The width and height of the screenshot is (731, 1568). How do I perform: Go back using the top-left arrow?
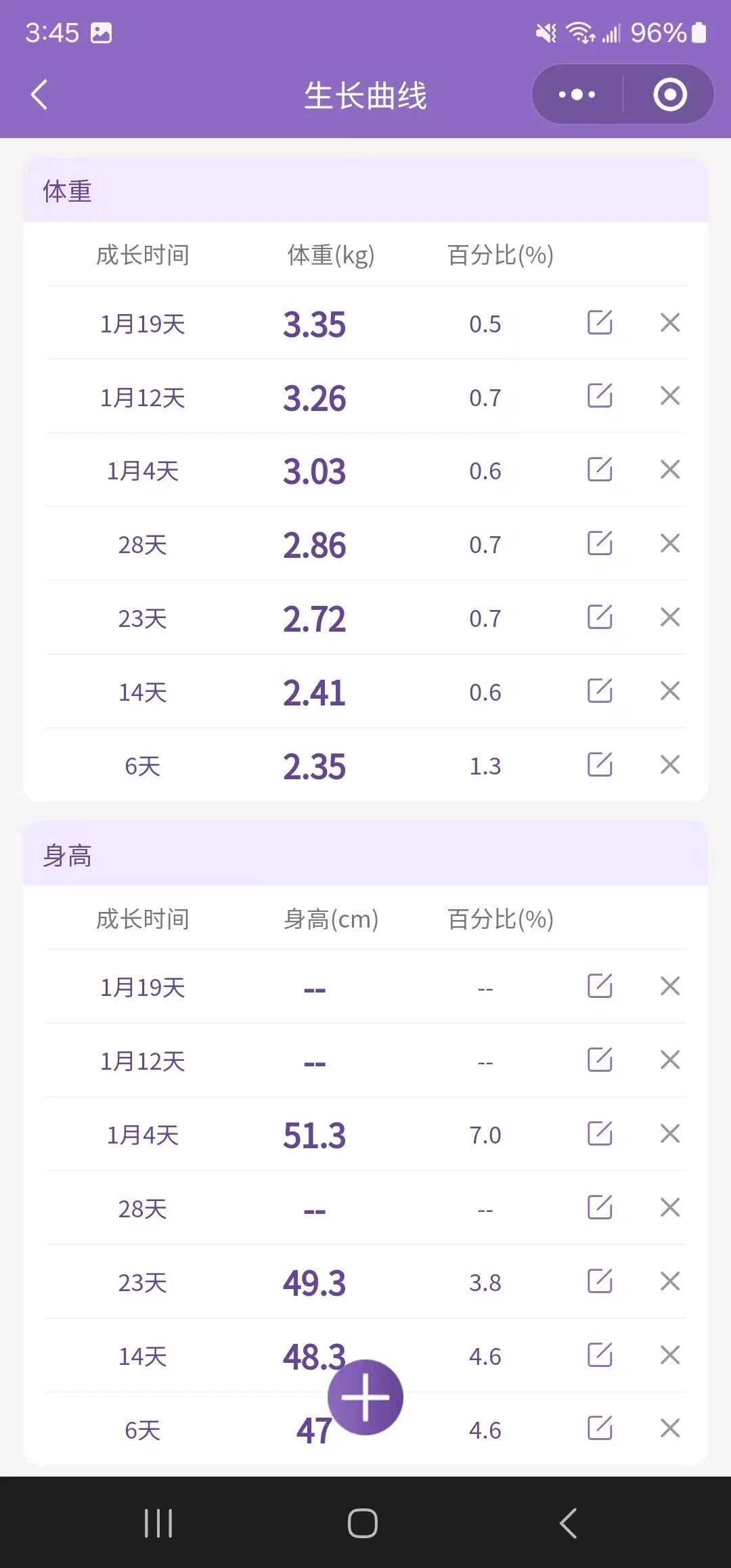[x=39, y=94]
